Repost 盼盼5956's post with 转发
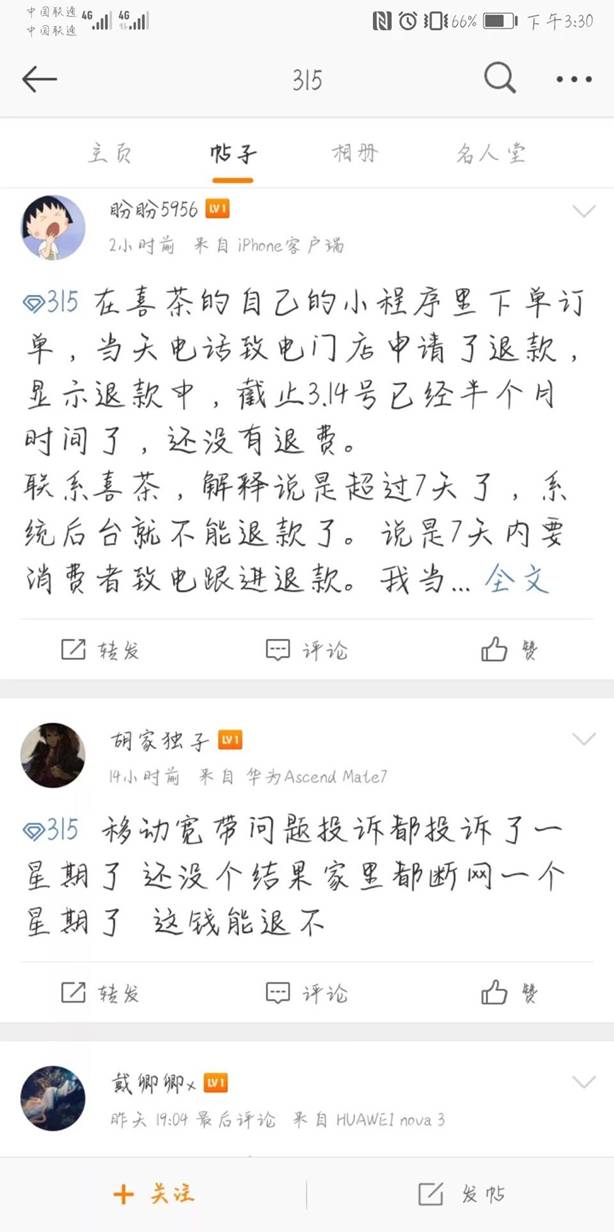Image resolution: width=614 pixels, height=1232 pixels. [101, 650]
